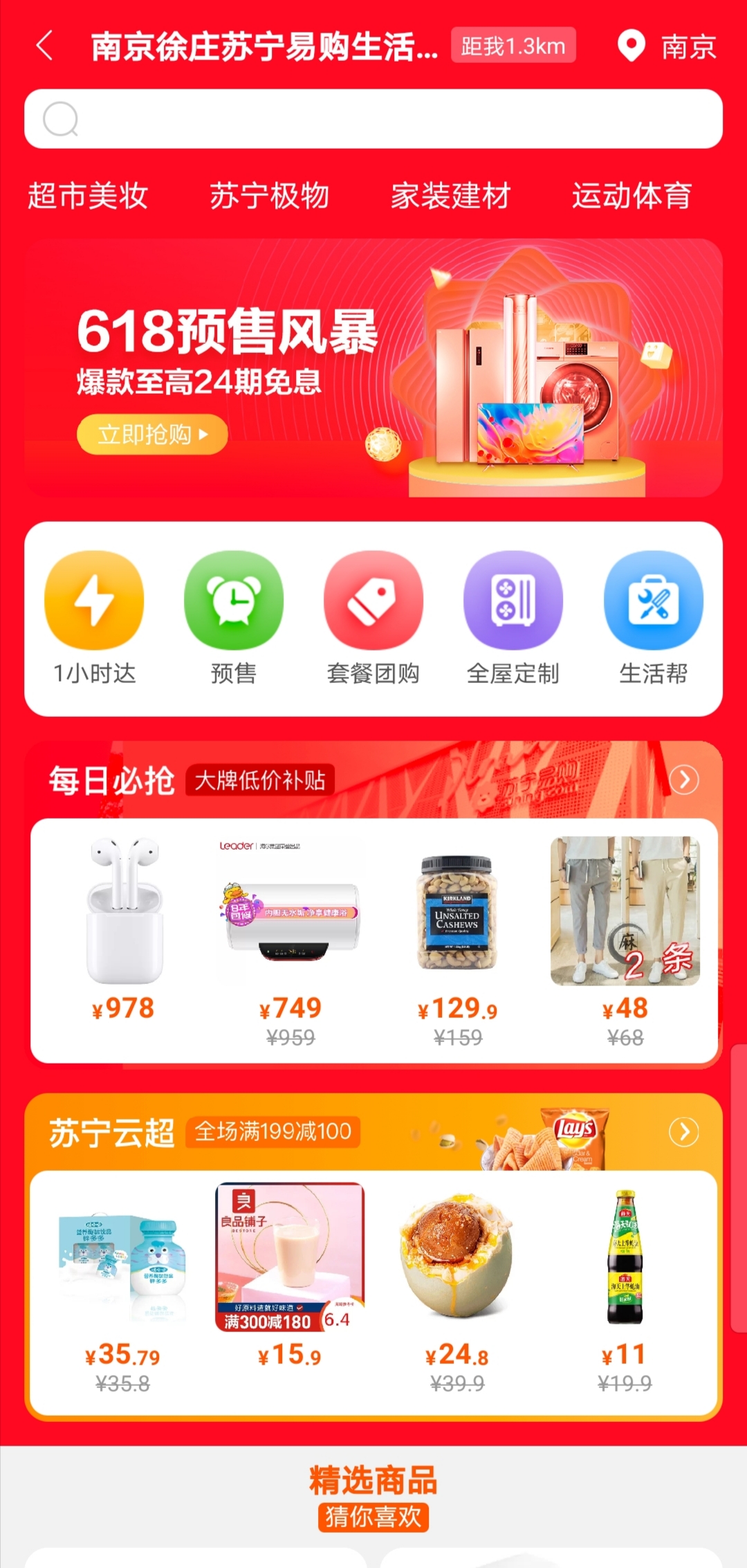Expand the 每日必抢 section arrow
The height and width of the screenshot is (1568, 747).
[x=683, y=780]
